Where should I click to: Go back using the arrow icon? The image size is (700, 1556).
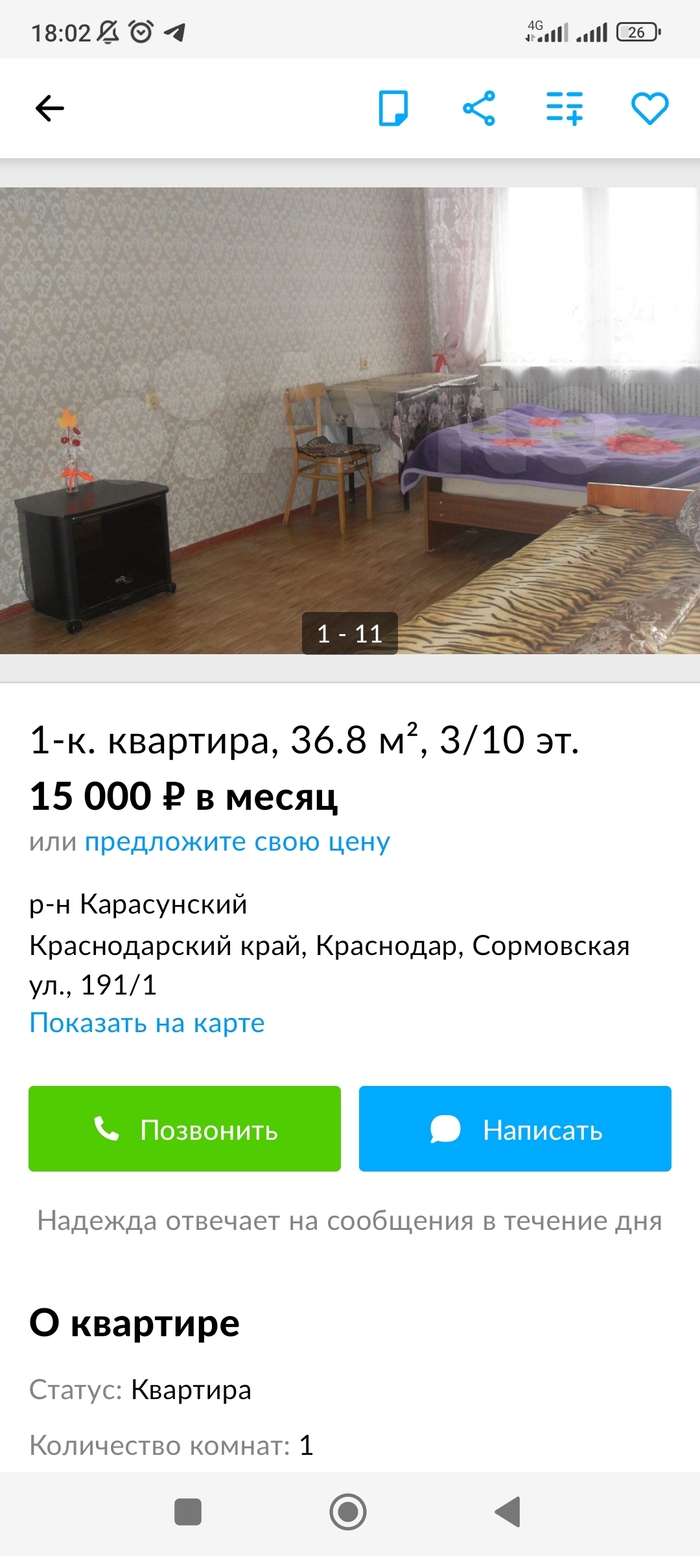point(49,108)
